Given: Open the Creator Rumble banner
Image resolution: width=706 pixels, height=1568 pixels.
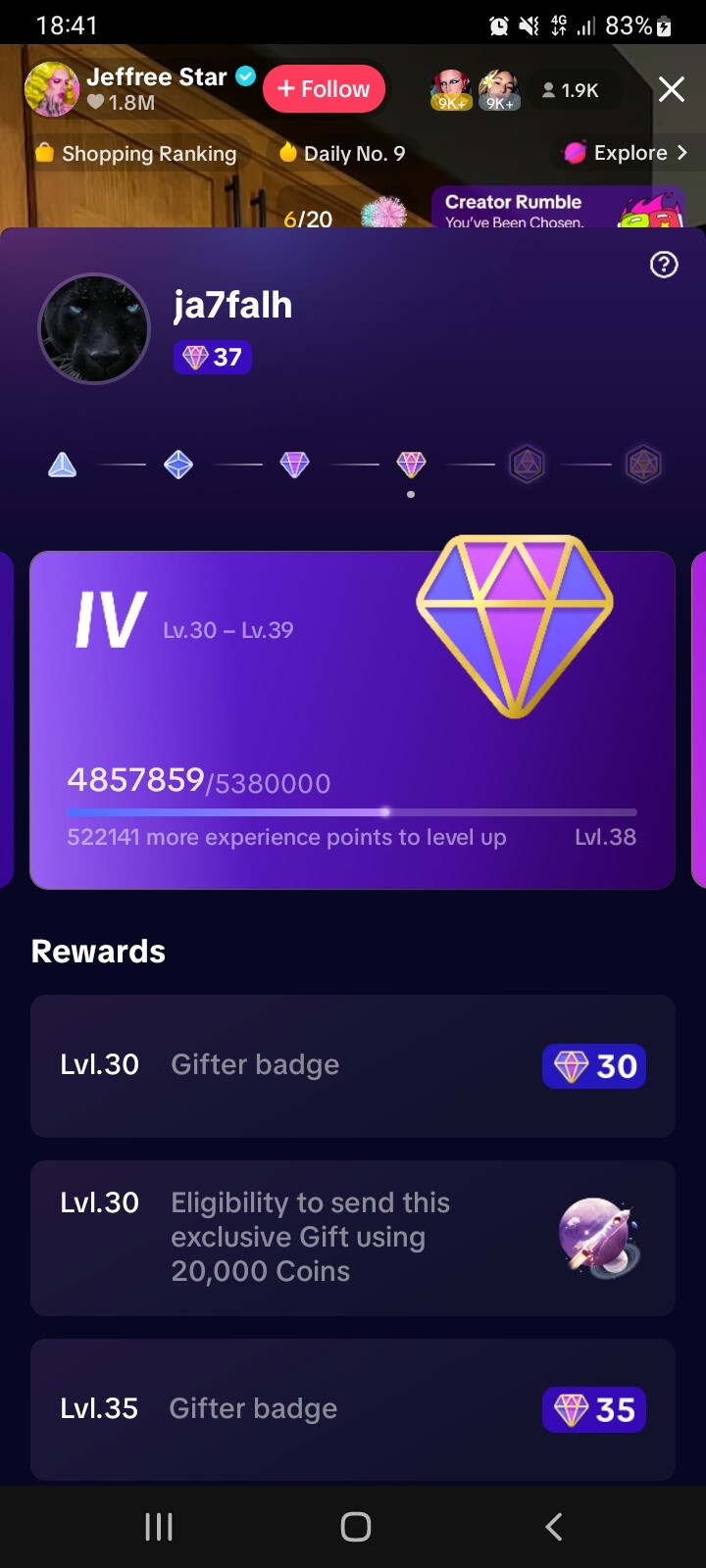Looking at the screenshot, I should coord(558,208).
